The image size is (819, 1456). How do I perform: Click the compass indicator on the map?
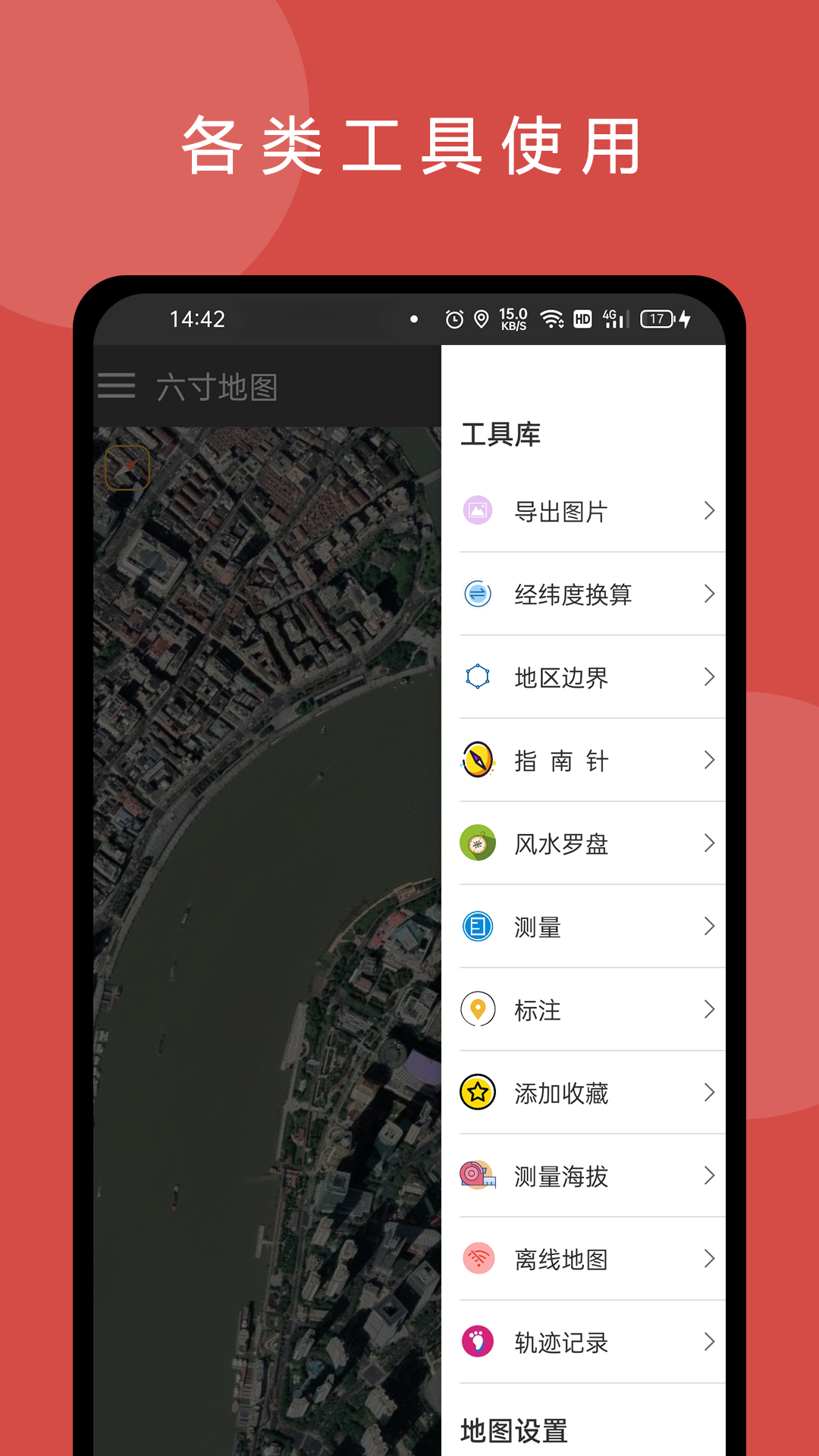(127, 467)
